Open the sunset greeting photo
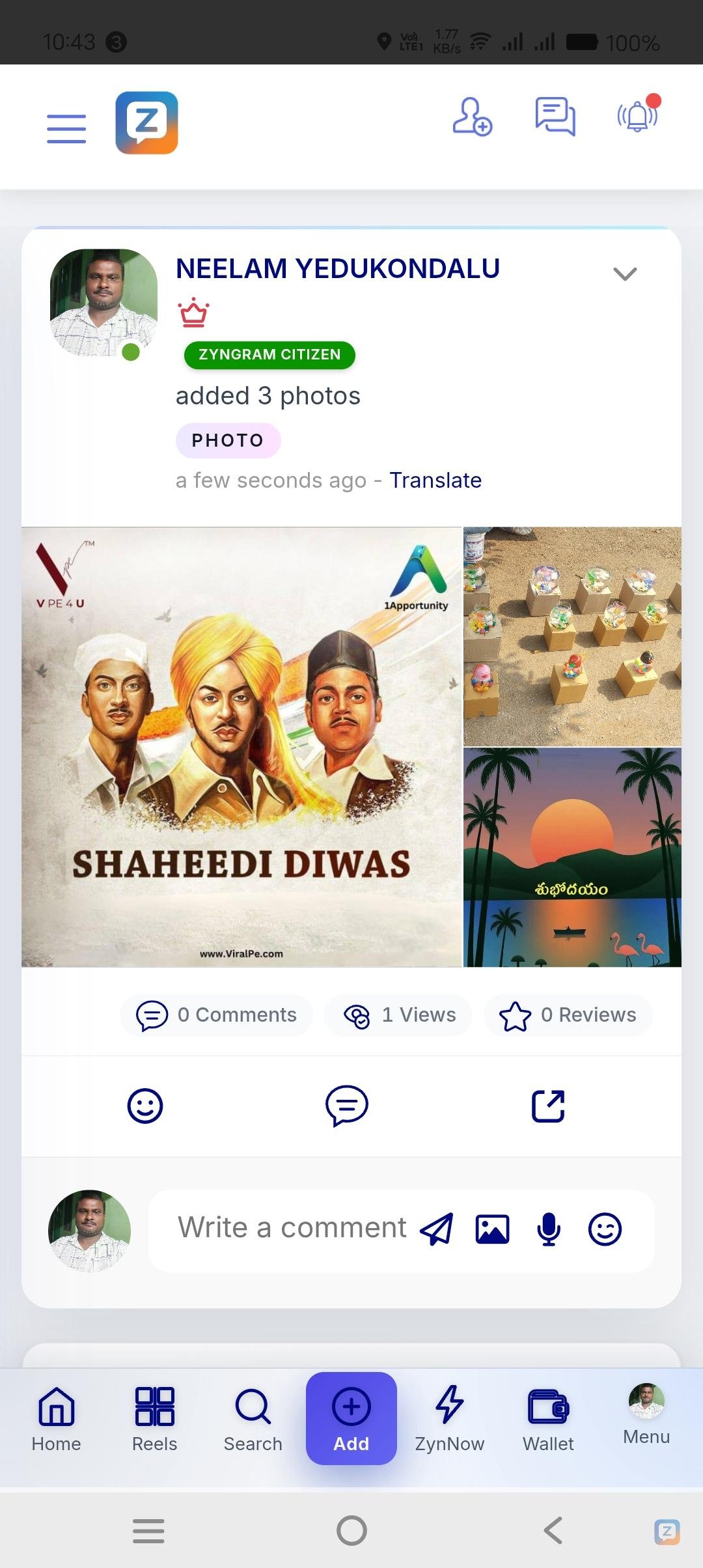 click(572, 857)
